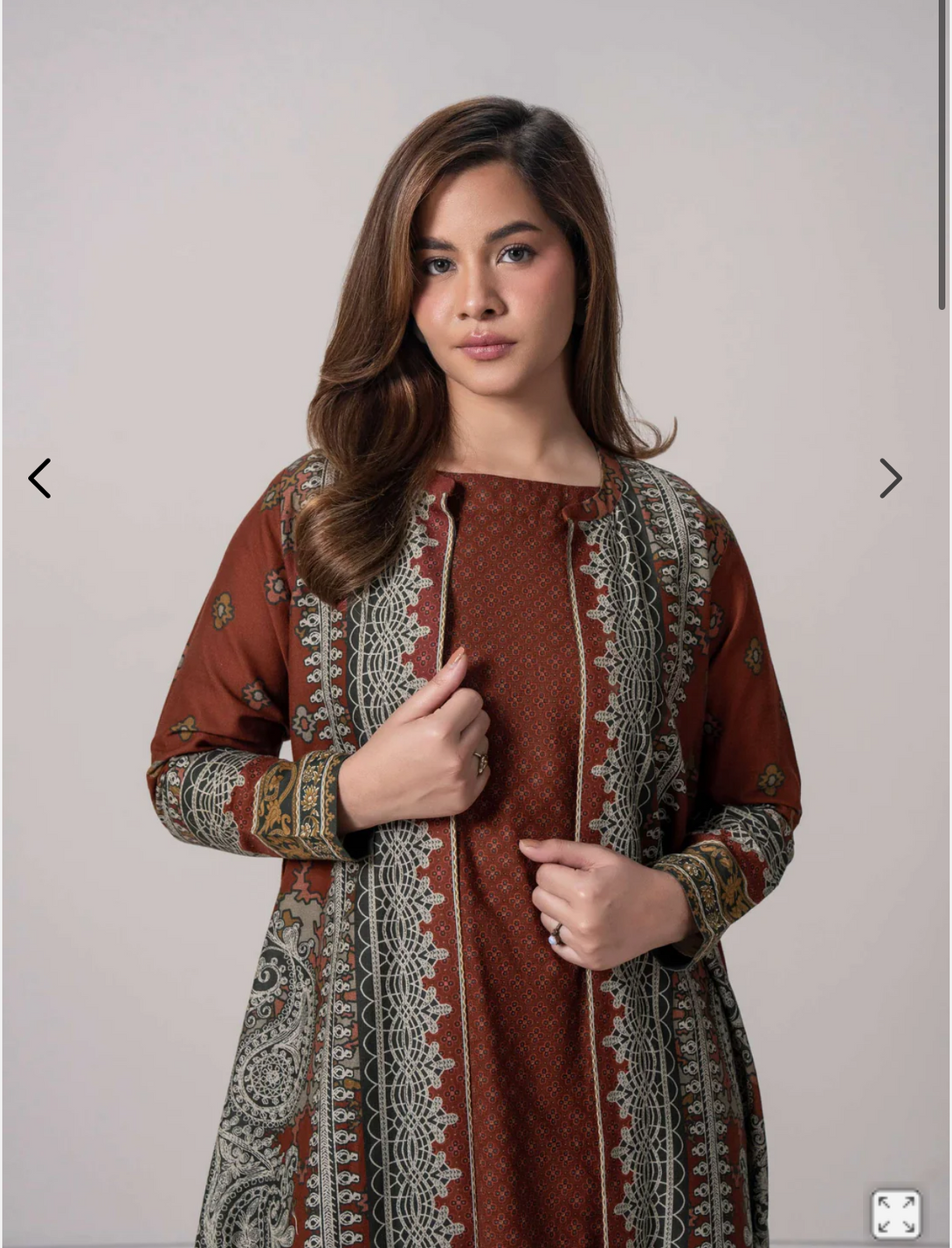Go to the previous product image
The image size is (952, 1248).
click(x=39, y=479)
